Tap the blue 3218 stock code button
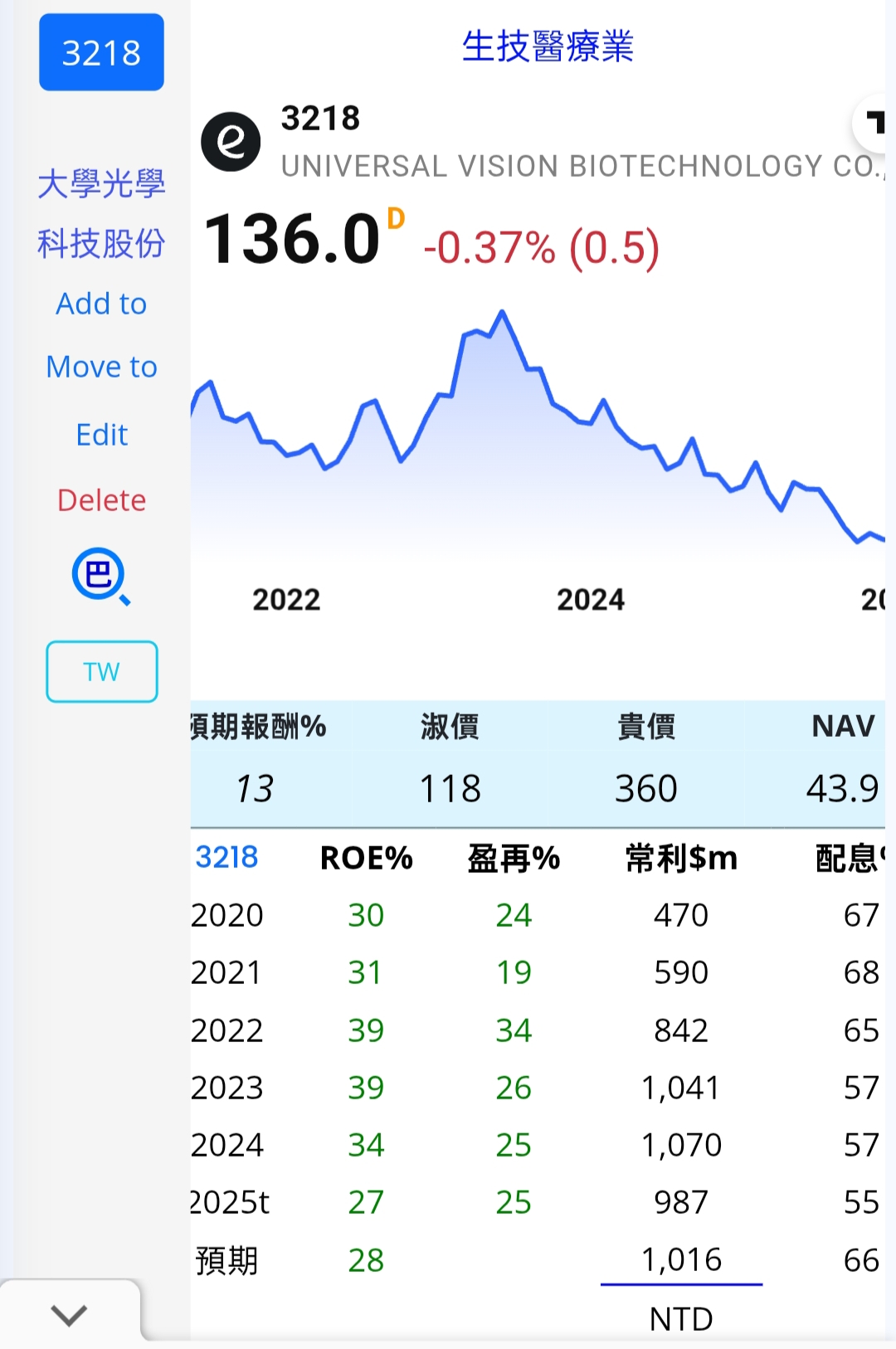The height and width of the screenshot is (1349, 896). (x=101, y=52)
